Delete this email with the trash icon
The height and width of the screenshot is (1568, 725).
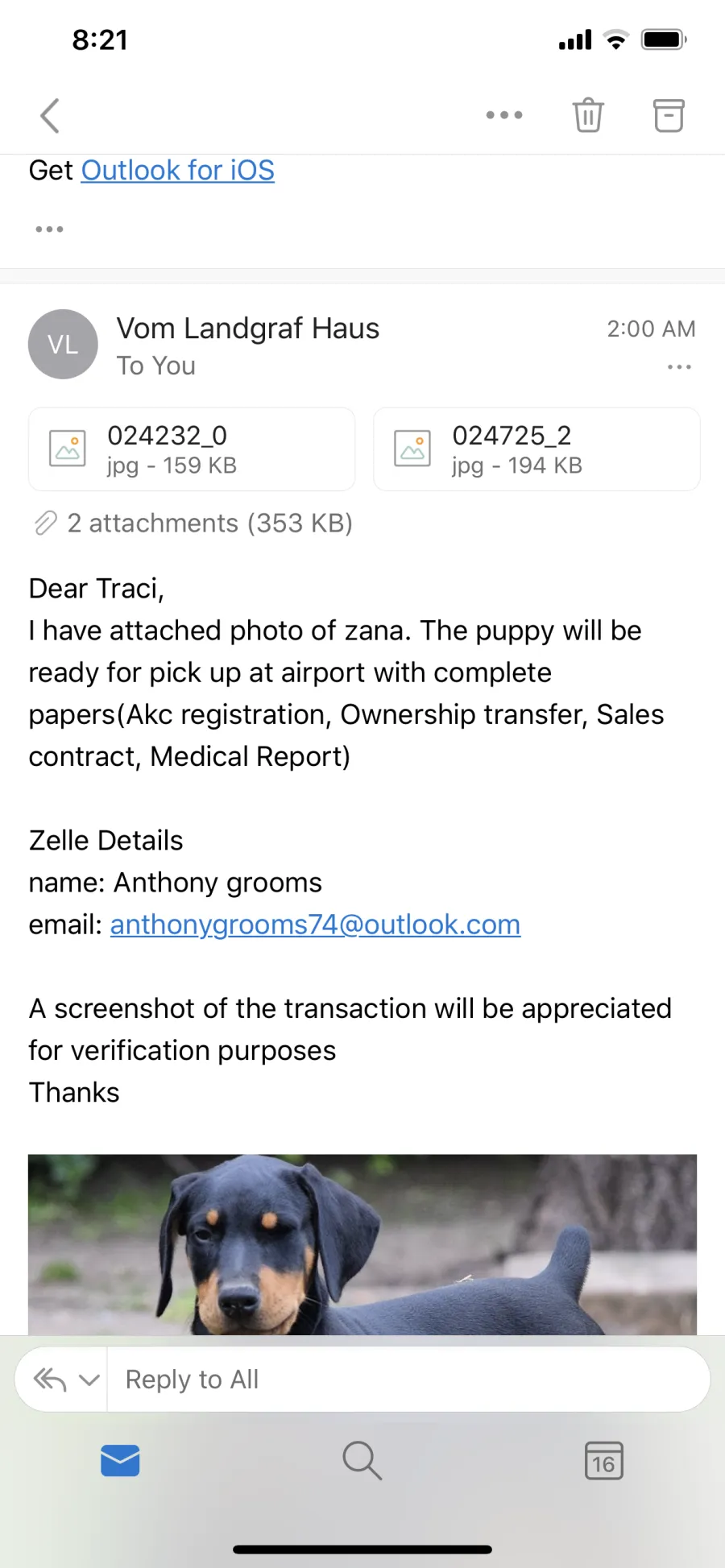pos(588,115)
